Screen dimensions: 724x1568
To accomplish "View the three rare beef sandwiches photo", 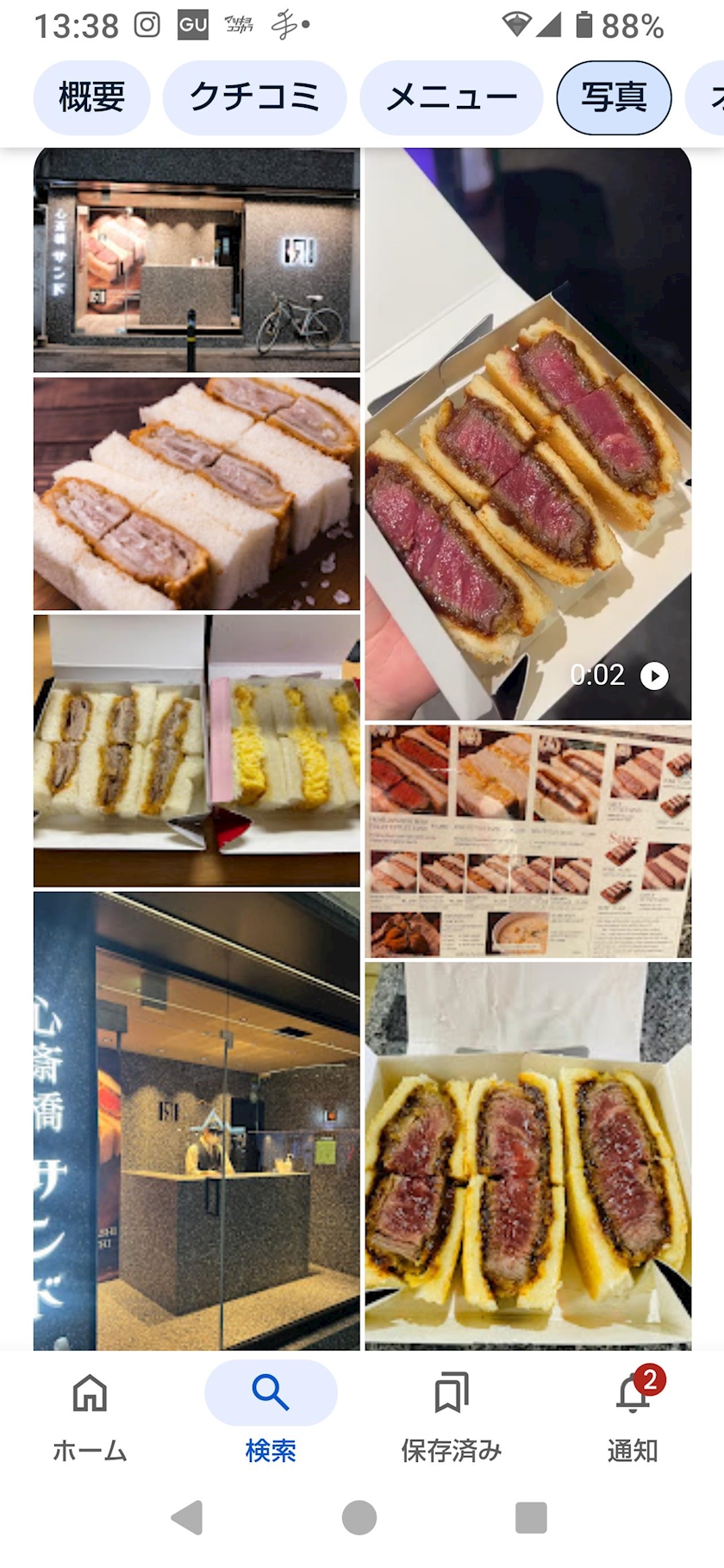I will 528,1155.
